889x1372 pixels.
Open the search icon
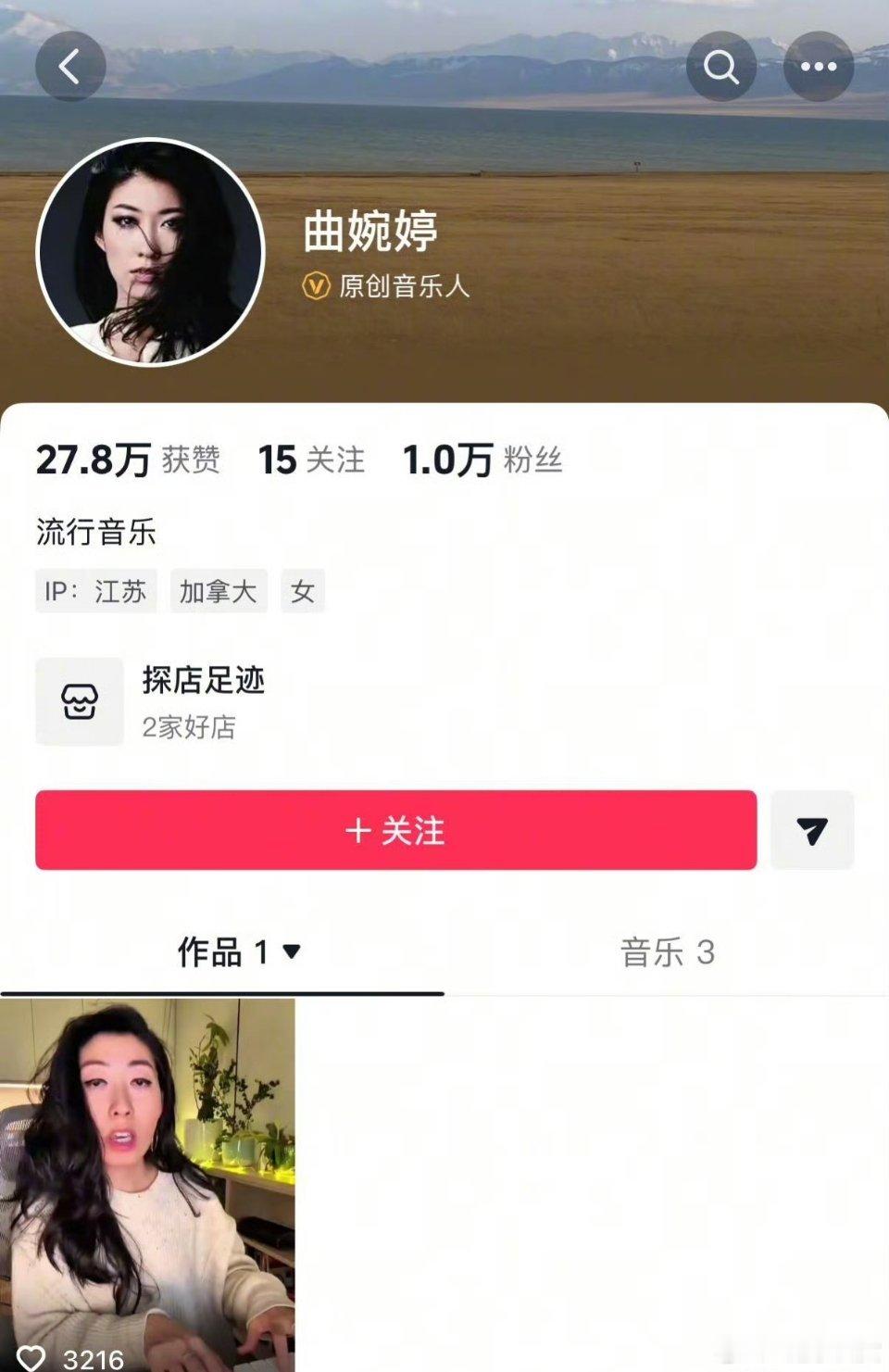[x=720, y=66]
